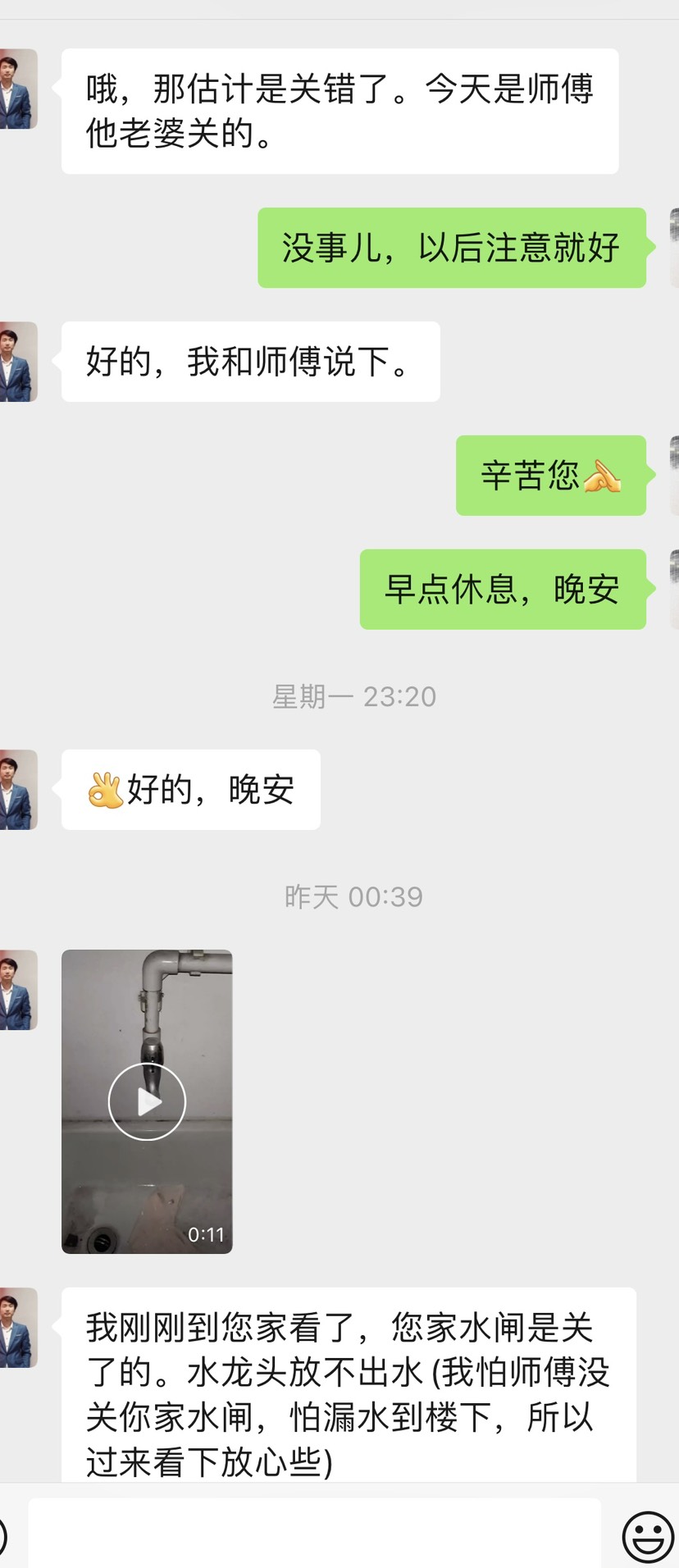Viewport: 679px width, 1568px height.
Task: Open contact avatar beside "好的，晚安" message
Action: (x=18, y=789)
